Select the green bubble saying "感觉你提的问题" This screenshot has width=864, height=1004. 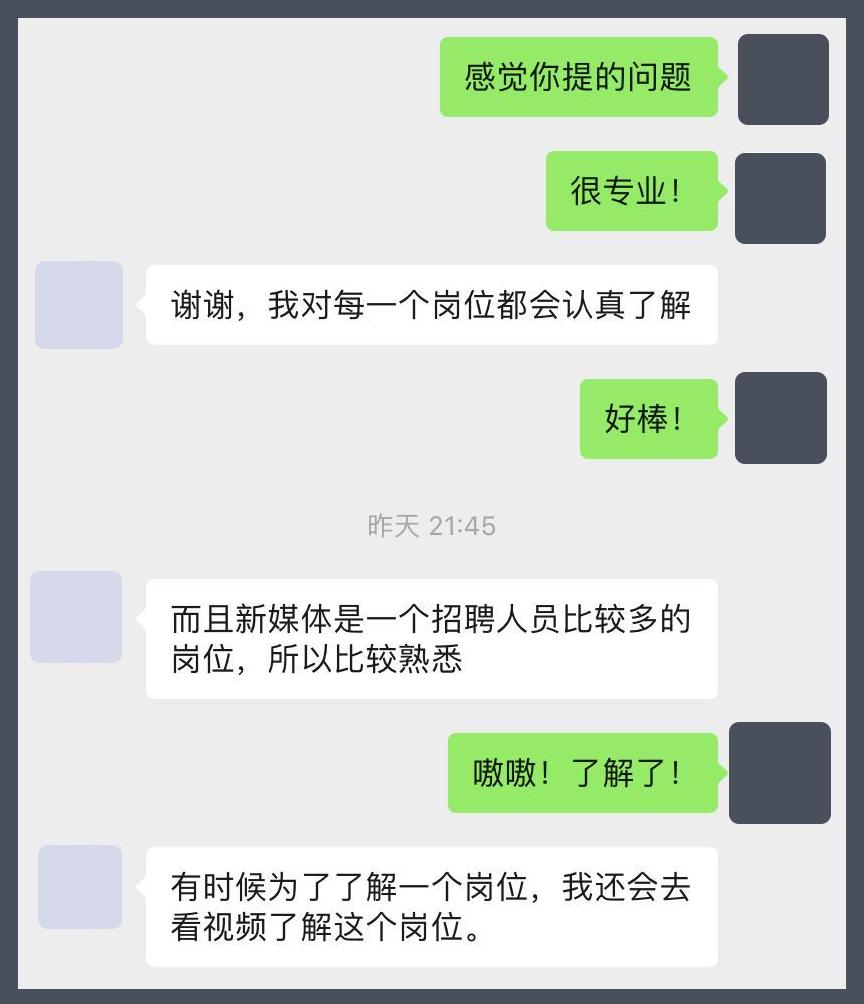click(580, 78)
